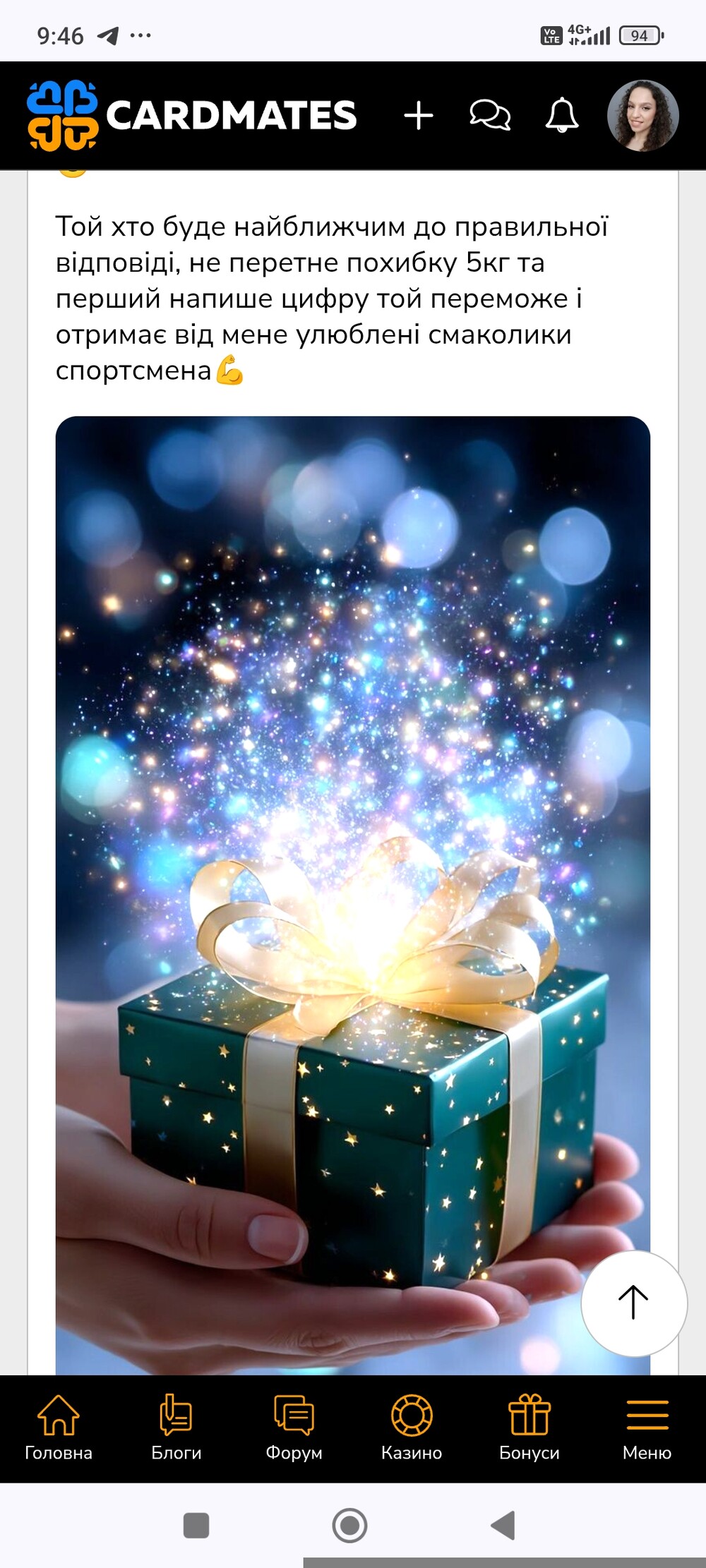Select the Казино tab
Screen dimensions: 706x1568
[x=412, y=1428]
